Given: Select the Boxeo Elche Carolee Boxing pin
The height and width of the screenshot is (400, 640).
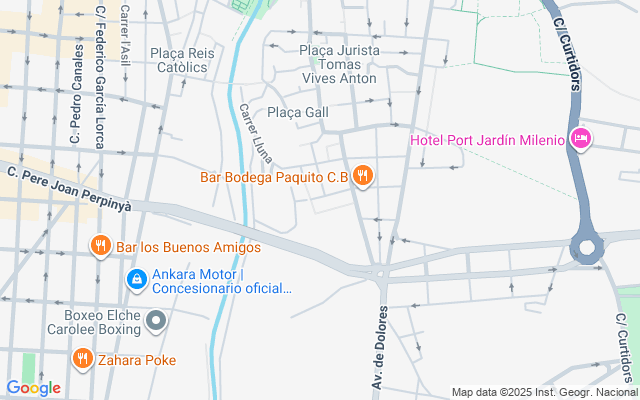Looking at the screenshot, I should (155, 321).
